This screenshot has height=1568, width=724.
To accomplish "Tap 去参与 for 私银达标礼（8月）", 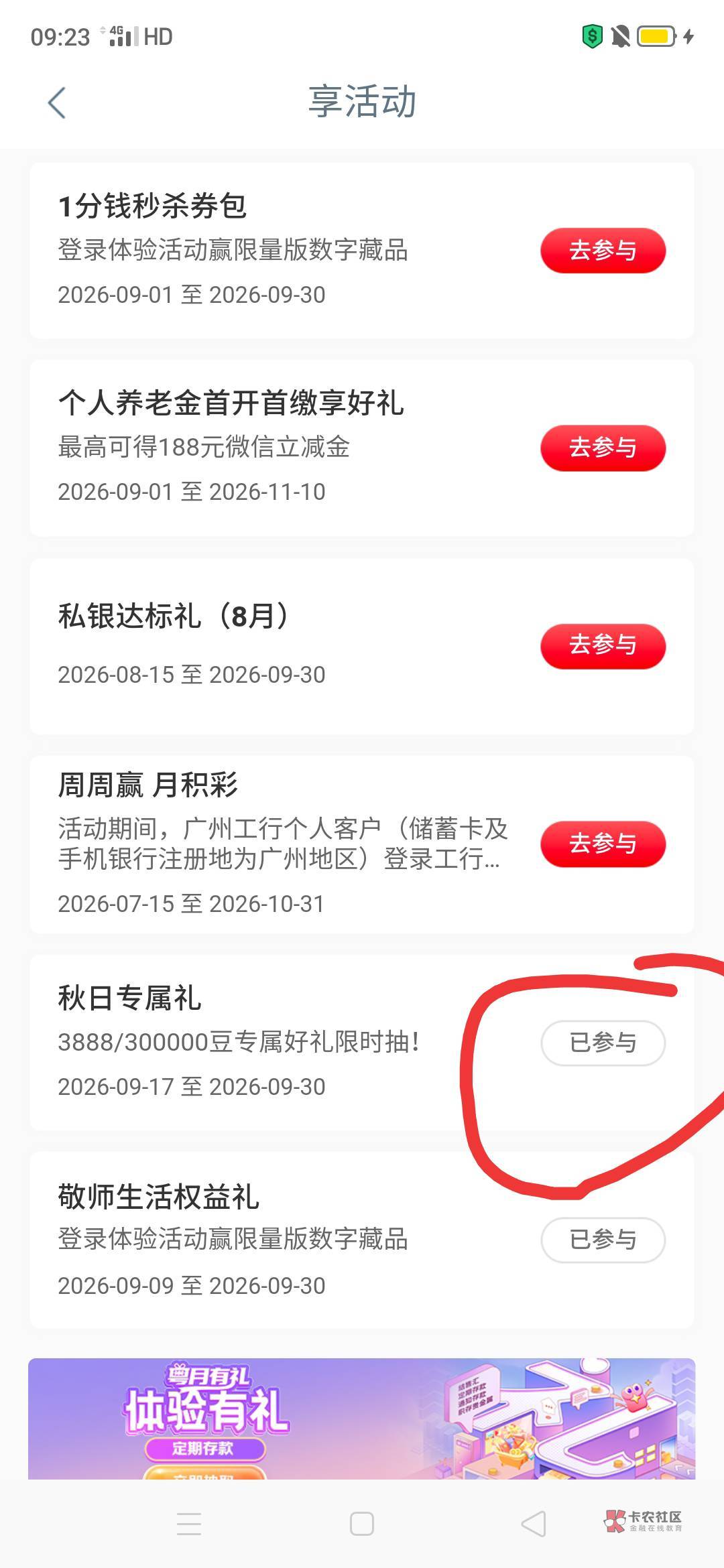I will 603,645.
